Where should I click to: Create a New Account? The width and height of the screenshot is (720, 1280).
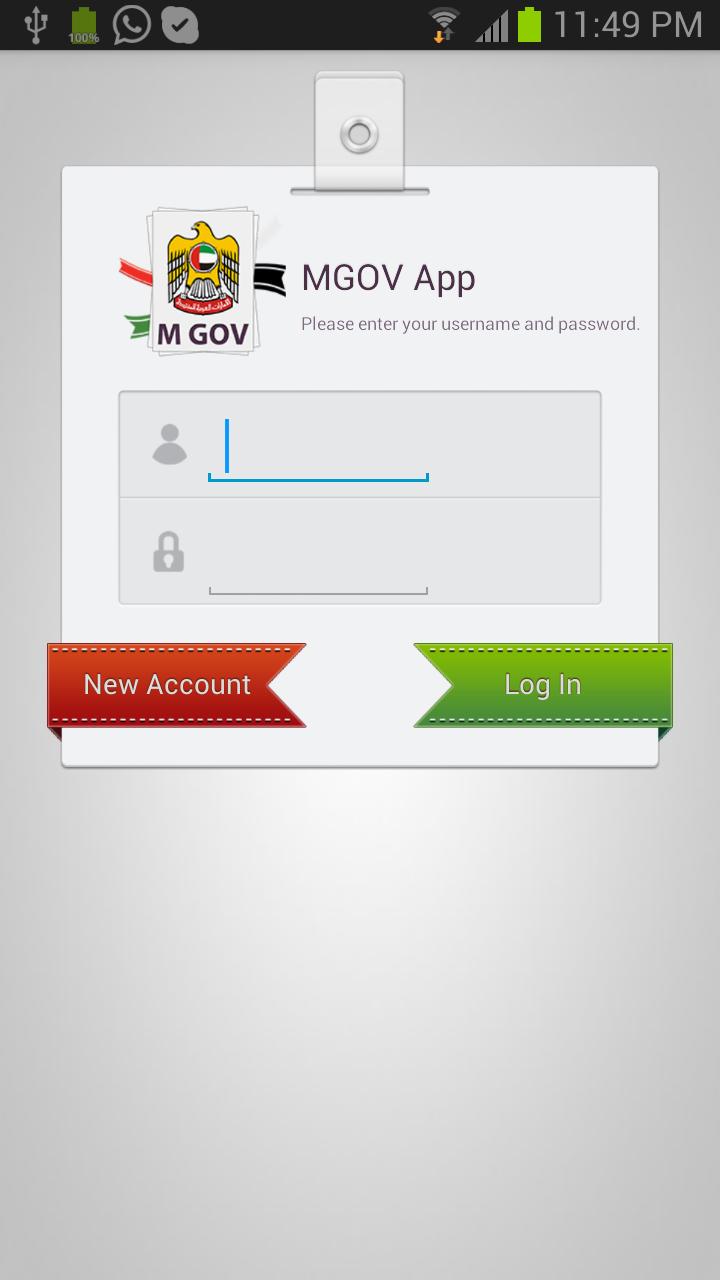pyautogui.click(x=167, y=685)
